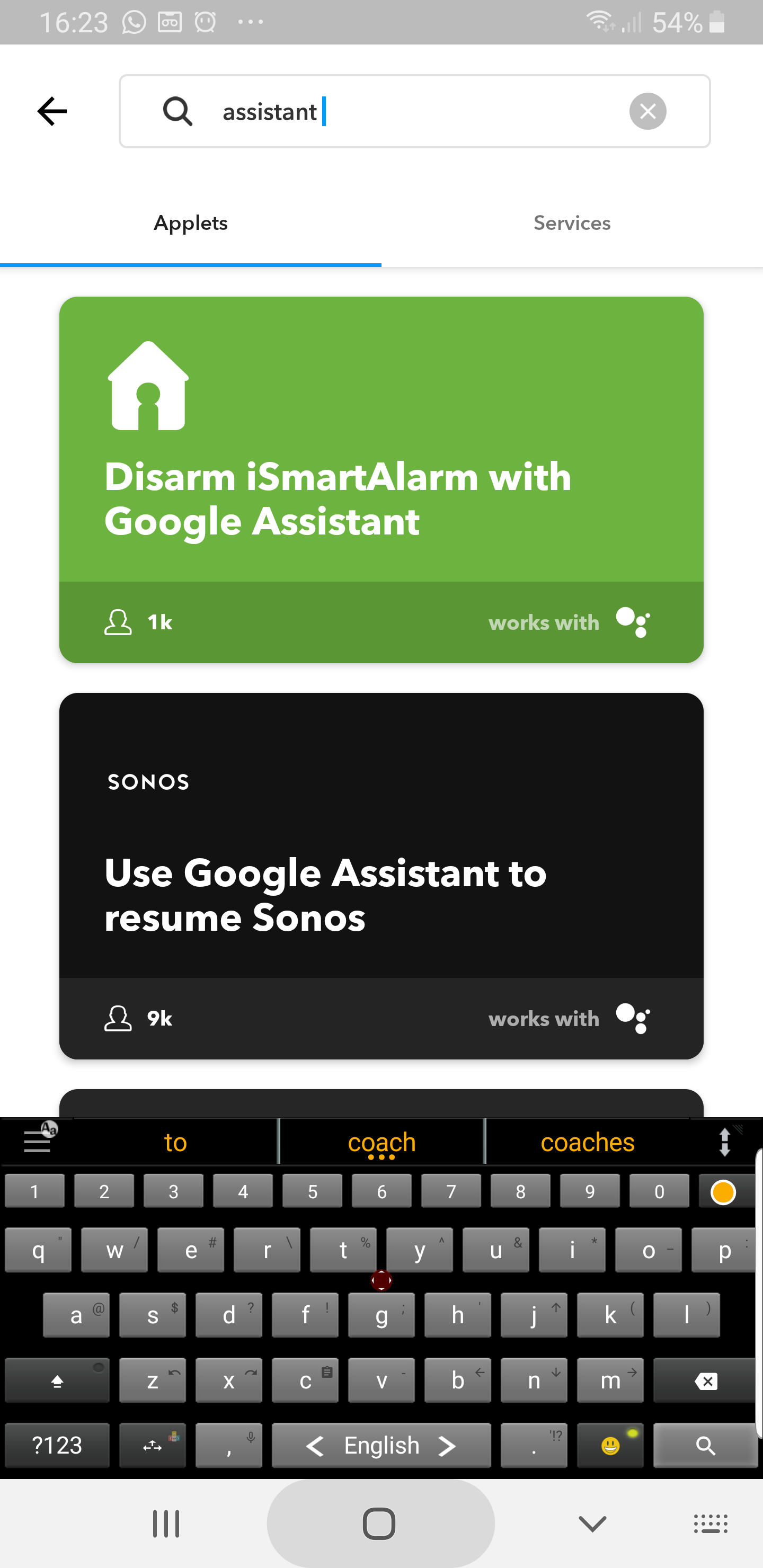Screen dimensions: 763x1568
Task: Hide the keyboard with down chevron
Action: click(592, 1524)
